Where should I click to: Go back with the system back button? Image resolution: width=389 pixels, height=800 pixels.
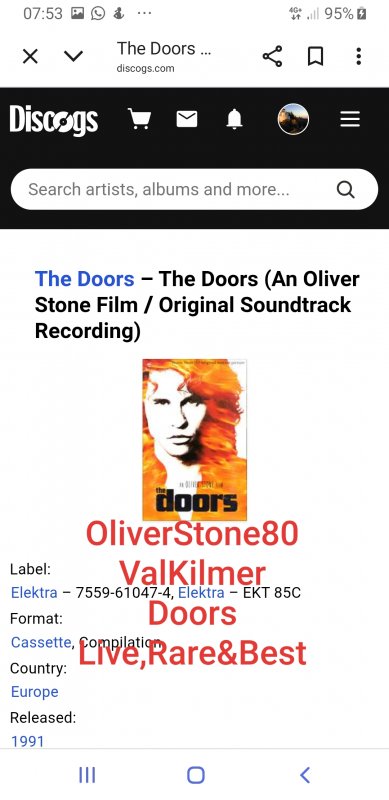tap(305, 775)
